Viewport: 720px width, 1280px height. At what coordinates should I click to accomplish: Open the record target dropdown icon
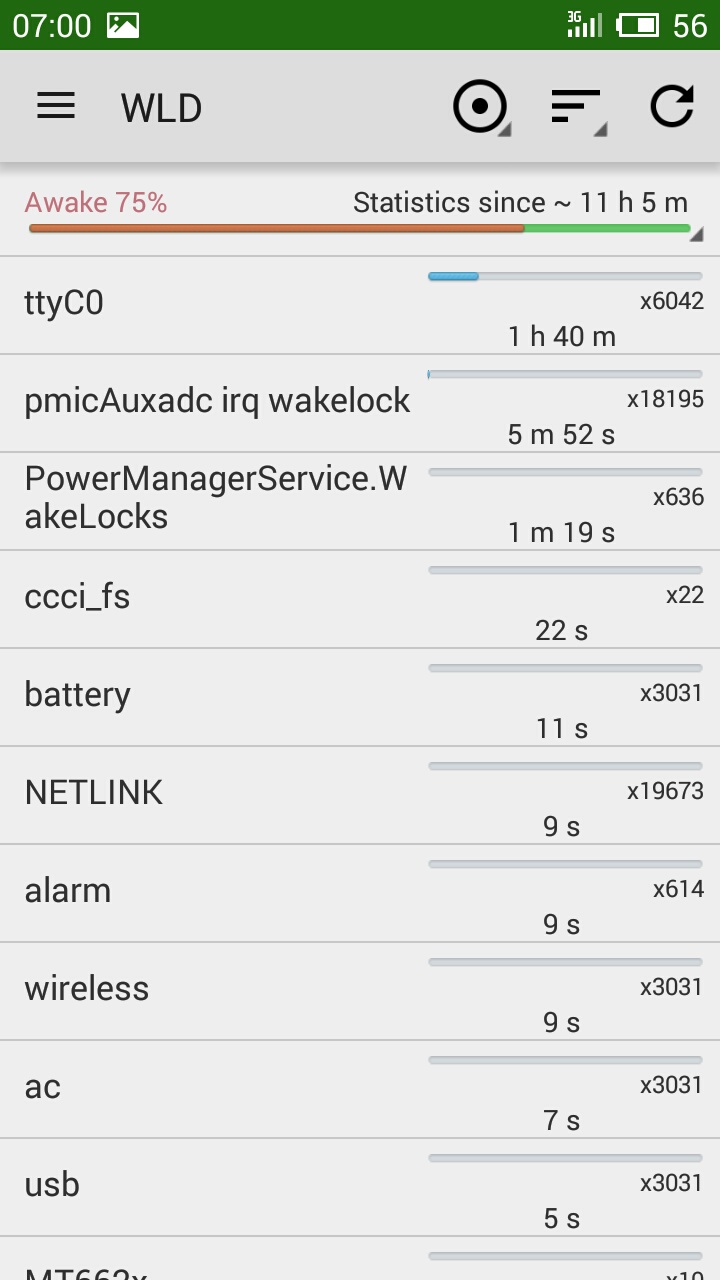(481, 106)
